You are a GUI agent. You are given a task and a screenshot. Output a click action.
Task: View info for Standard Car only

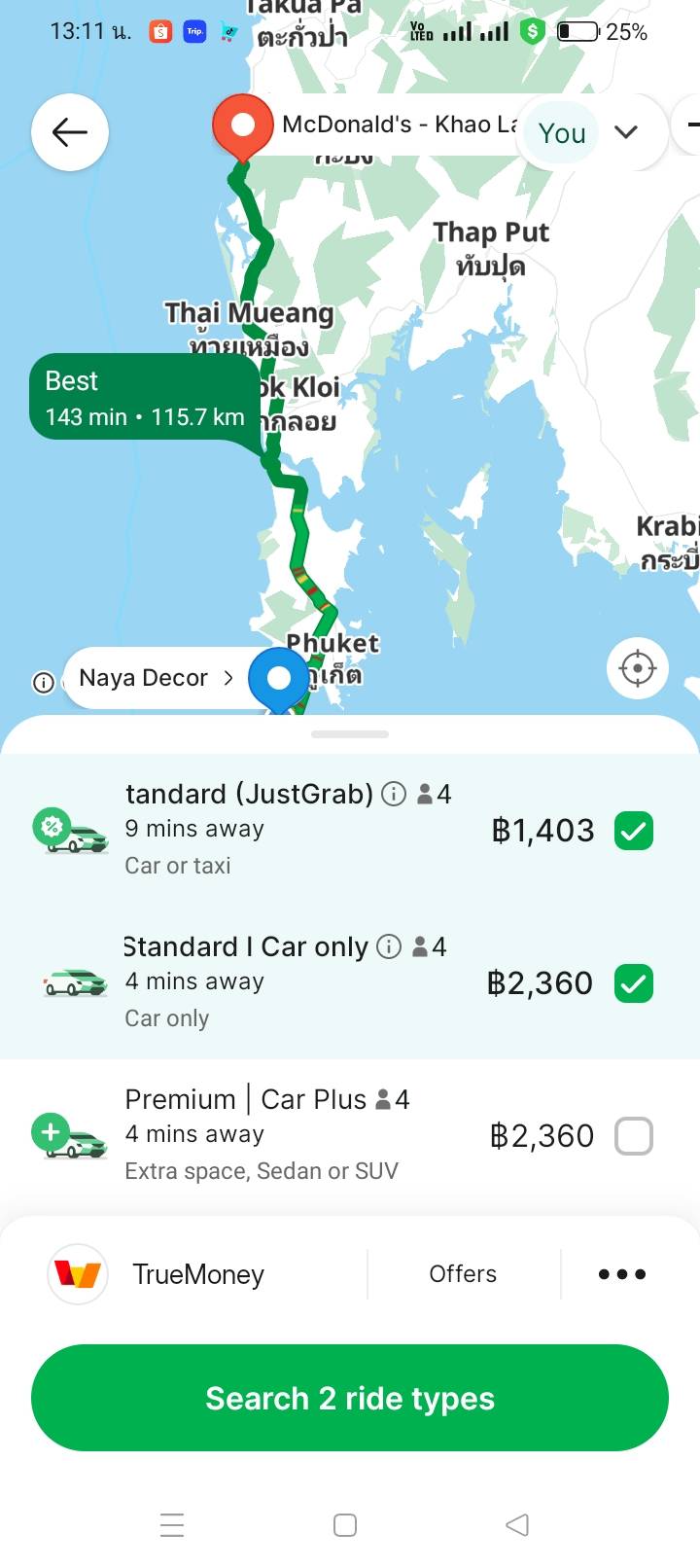(389, 946)
